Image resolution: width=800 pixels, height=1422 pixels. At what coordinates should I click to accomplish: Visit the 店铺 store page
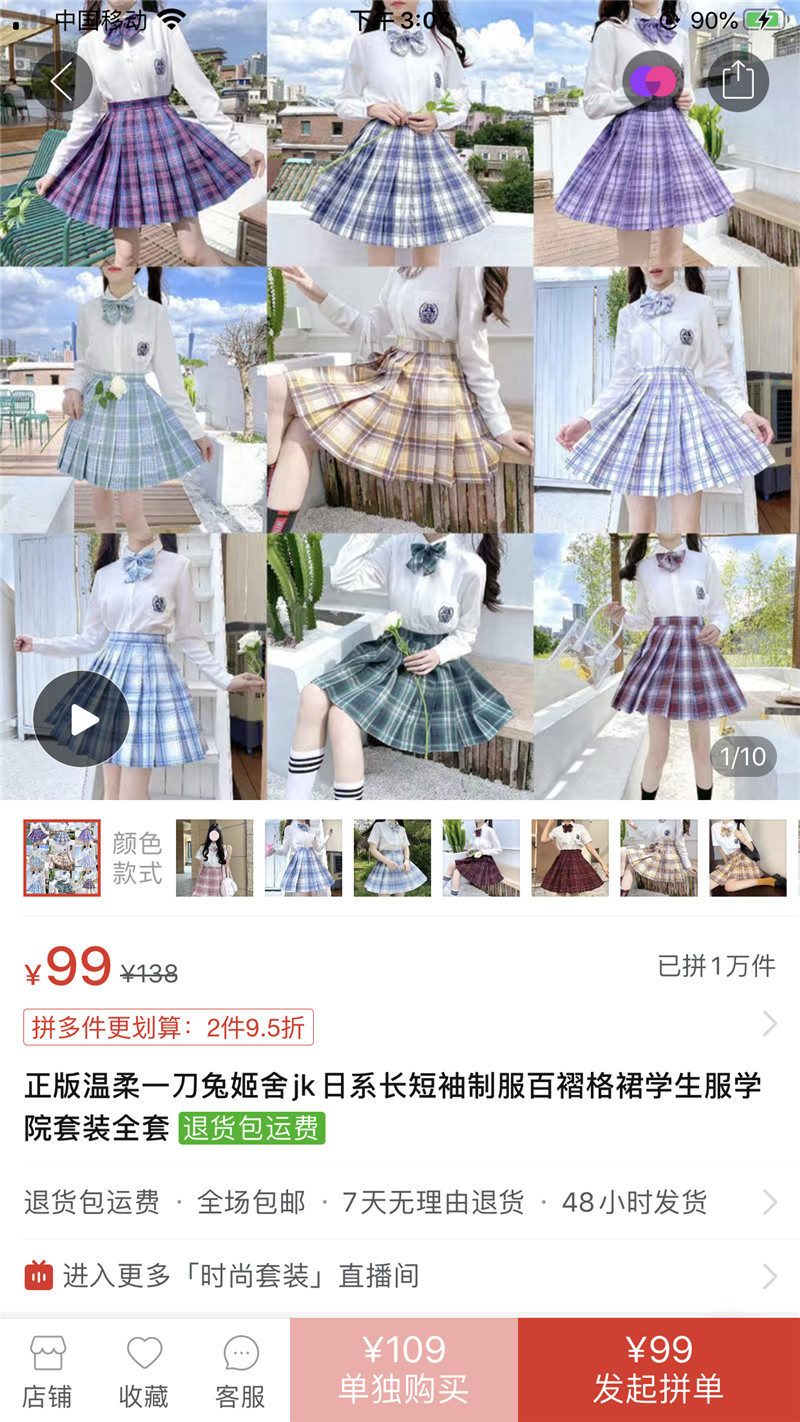(x=47, y=1371)
